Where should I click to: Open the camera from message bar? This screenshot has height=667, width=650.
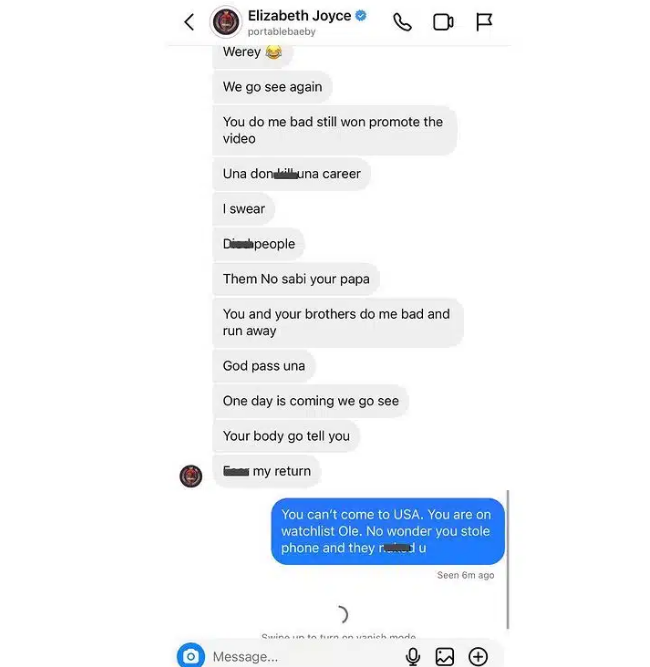click(190, 655)
